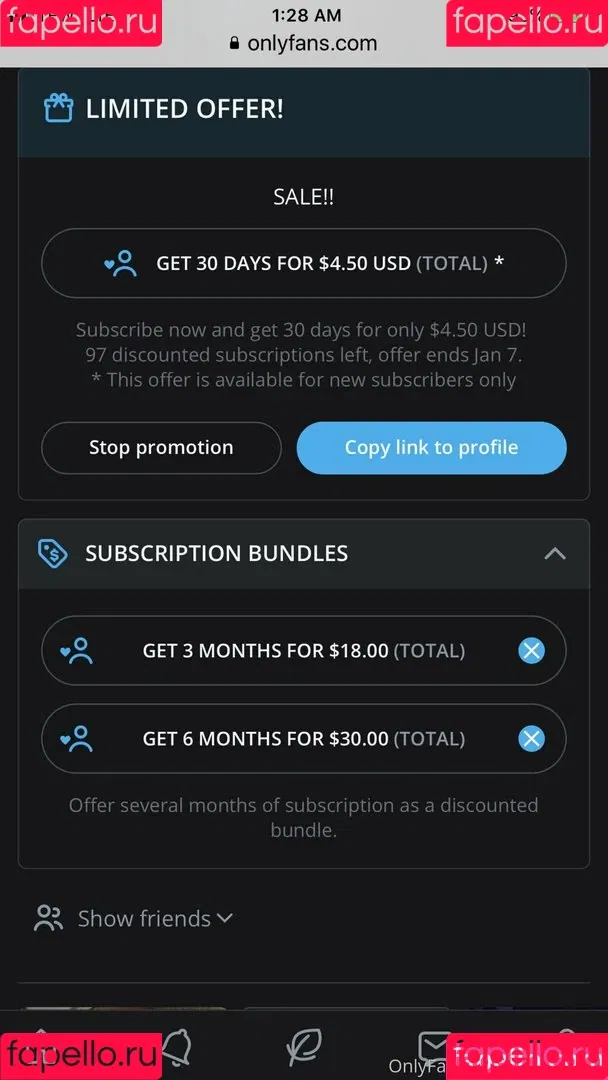
Task: Tap the 30 days for $4.50 offer
Action: tap(303, 263)
